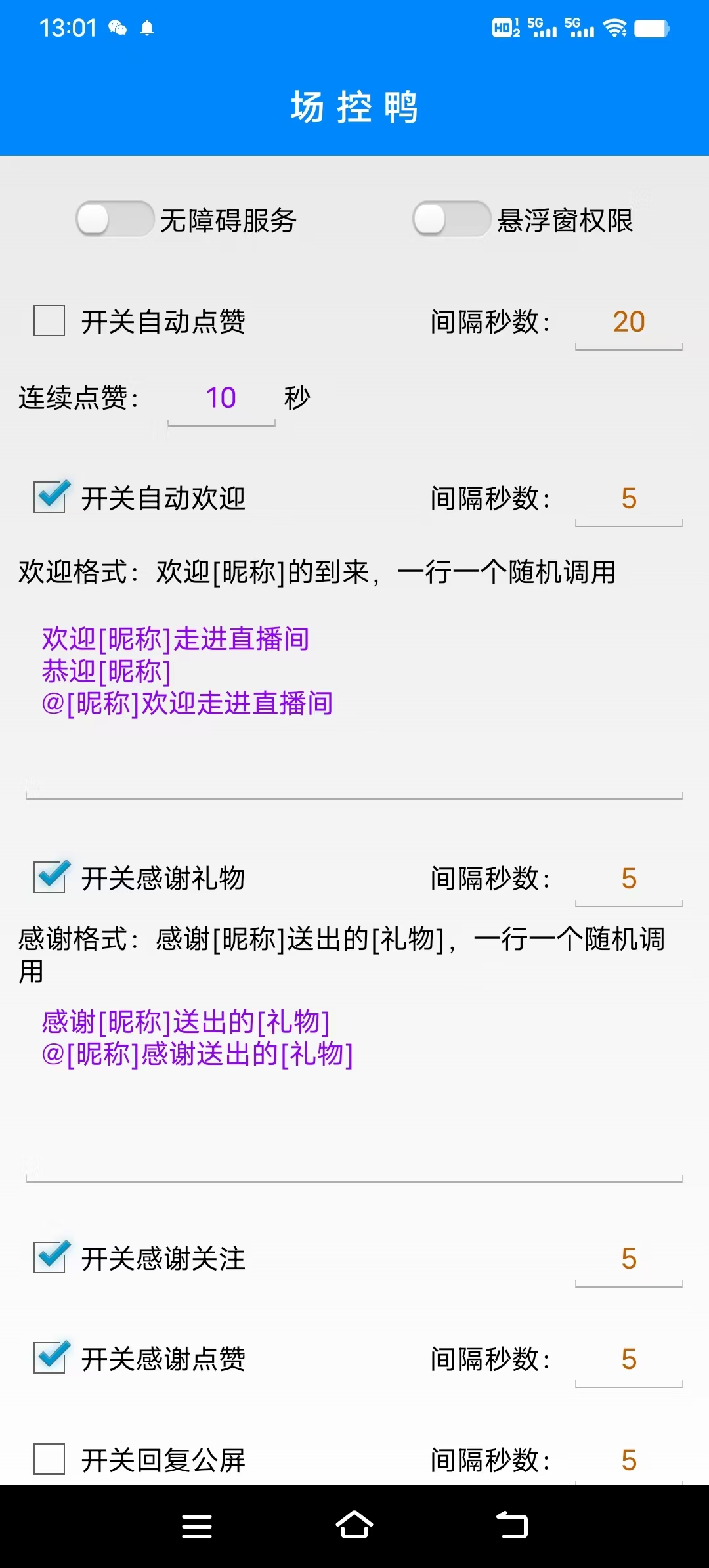Screen dimensions: 709x1568
Task: Edit the auto-like interval field showing 20
Action: [x=629, y=323]
